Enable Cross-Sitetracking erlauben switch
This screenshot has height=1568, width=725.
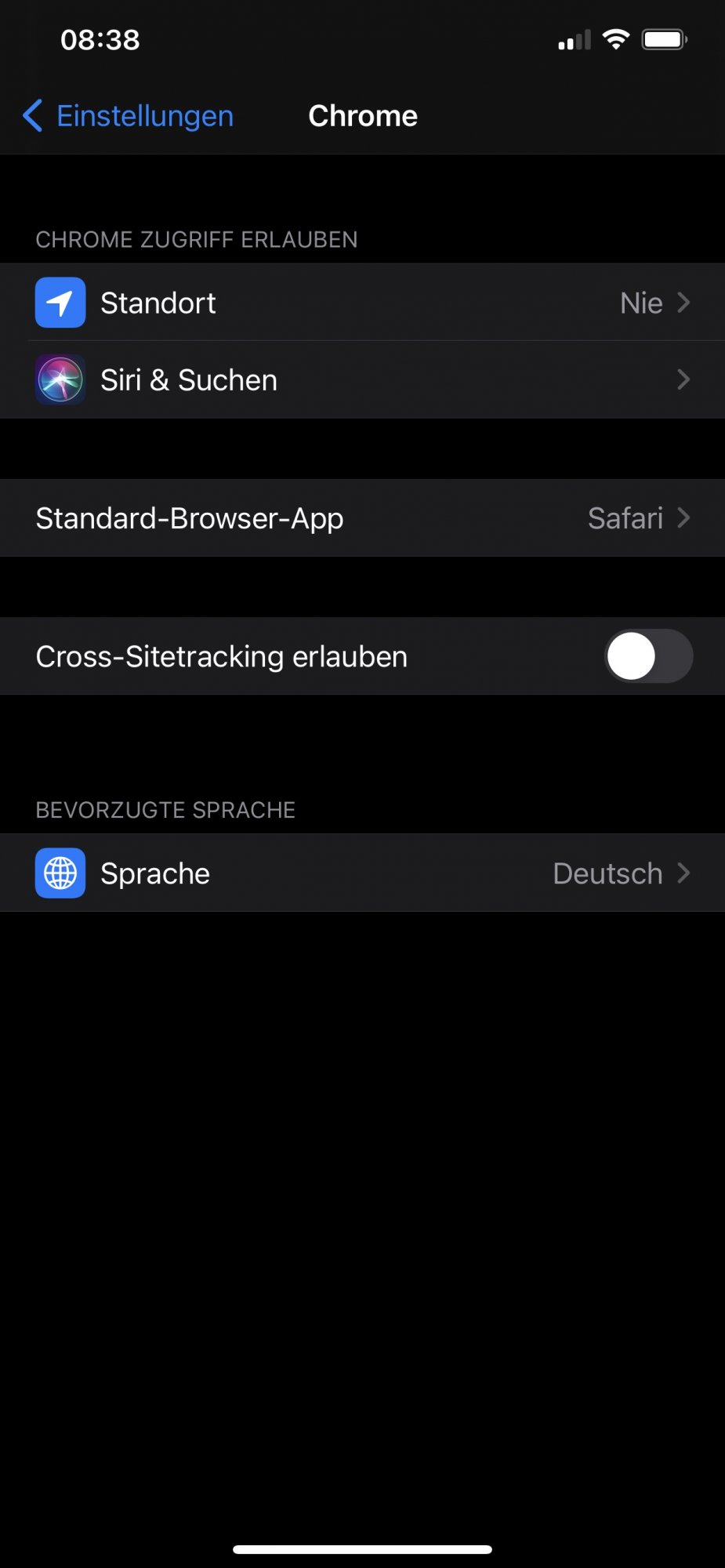[648, 656]
